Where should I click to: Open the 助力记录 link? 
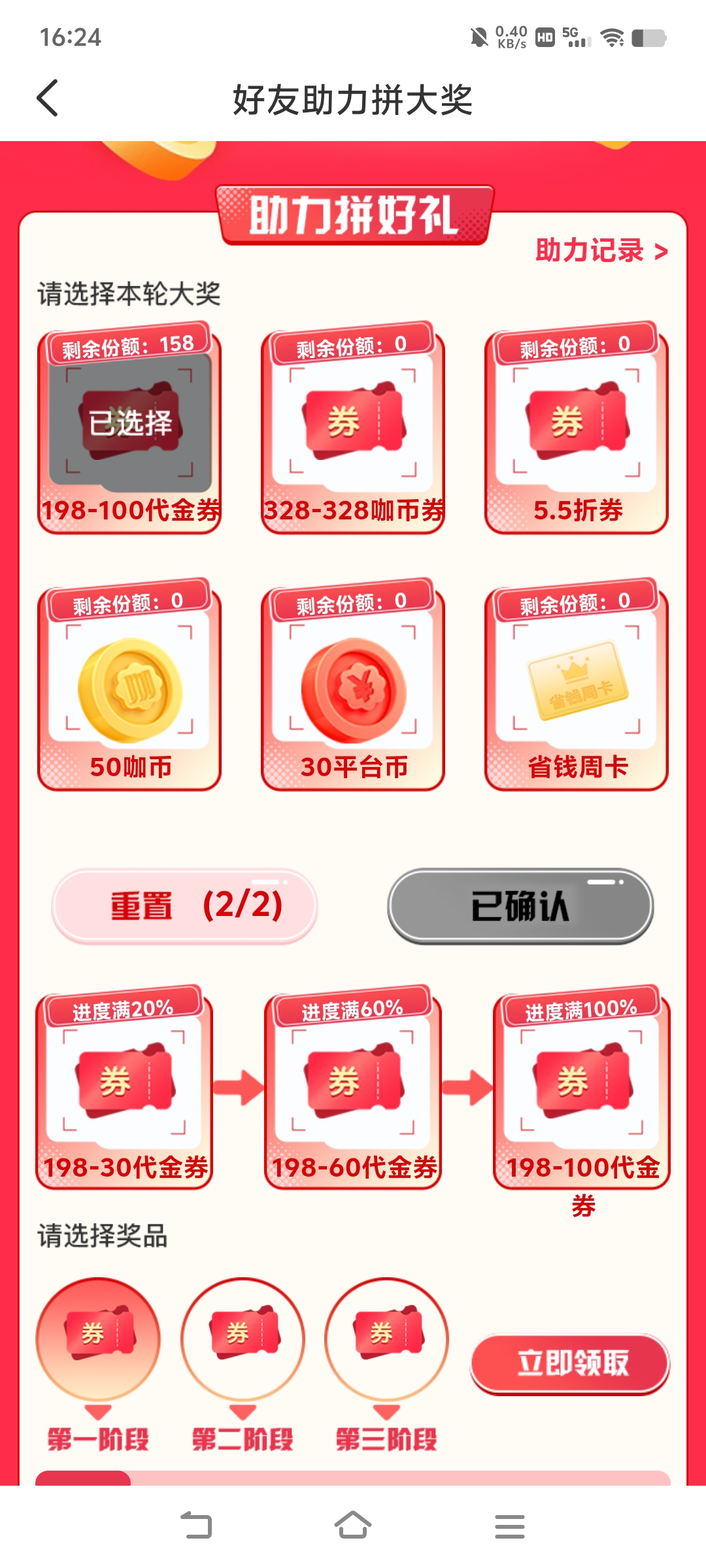coord(601,250)
